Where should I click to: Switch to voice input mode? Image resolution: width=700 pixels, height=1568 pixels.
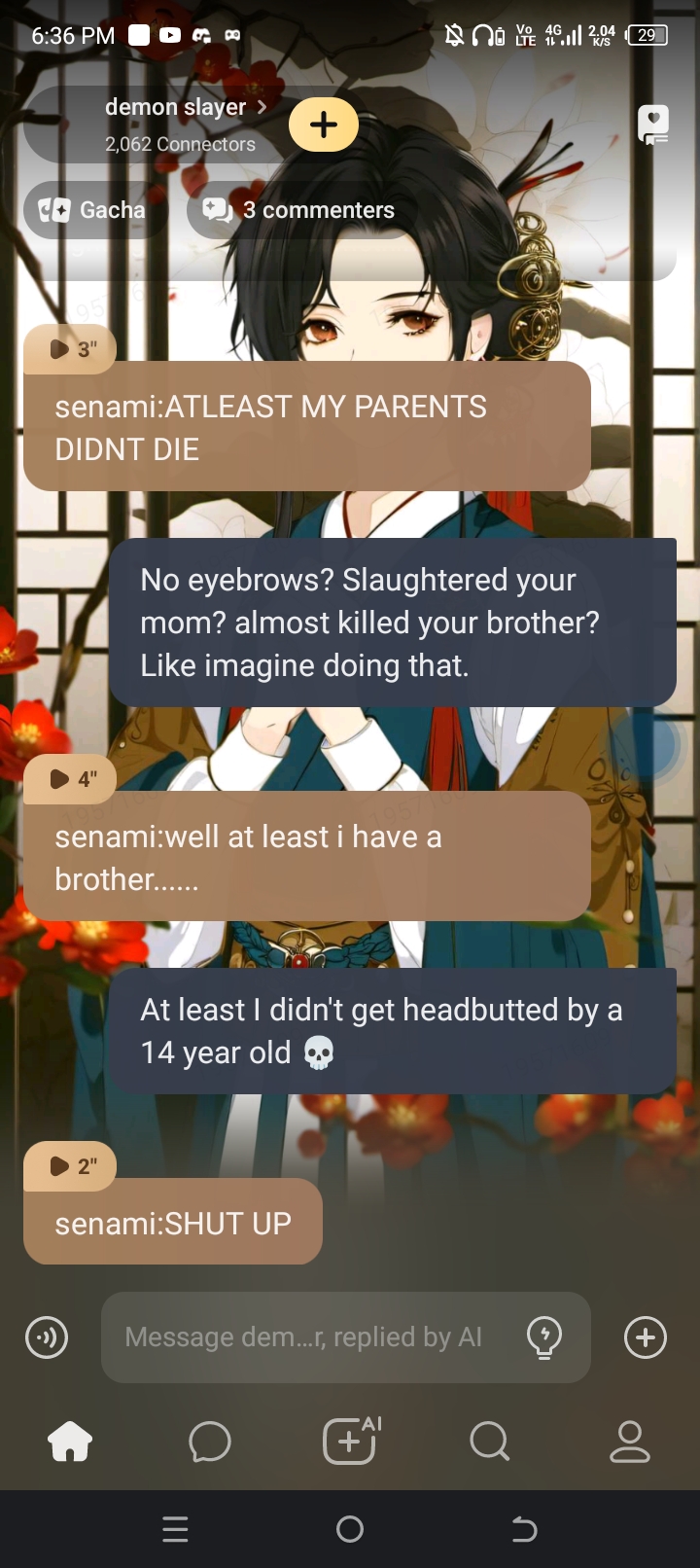[47, 1337]
